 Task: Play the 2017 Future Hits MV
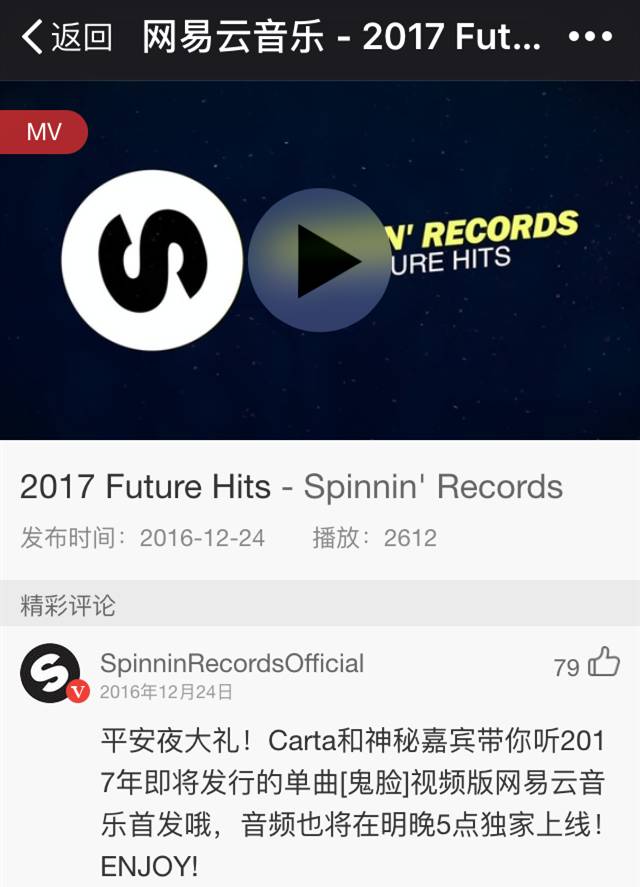click(319, 260)
